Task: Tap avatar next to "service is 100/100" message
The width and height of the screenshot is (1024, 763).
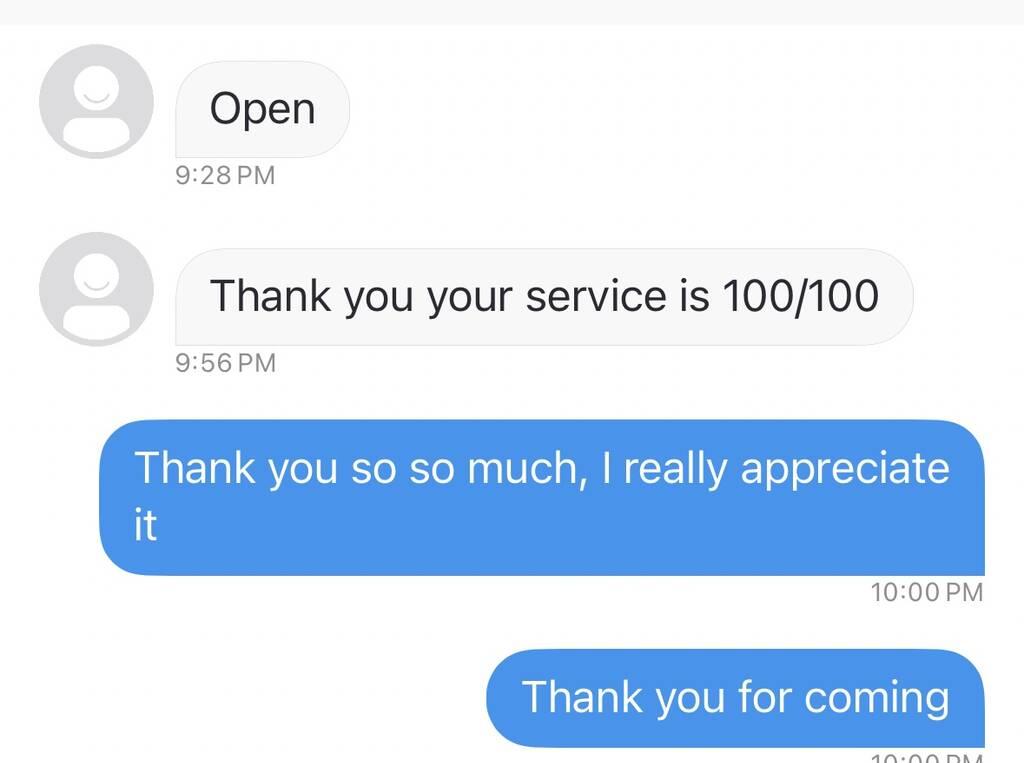Action: tap(96, 289)
